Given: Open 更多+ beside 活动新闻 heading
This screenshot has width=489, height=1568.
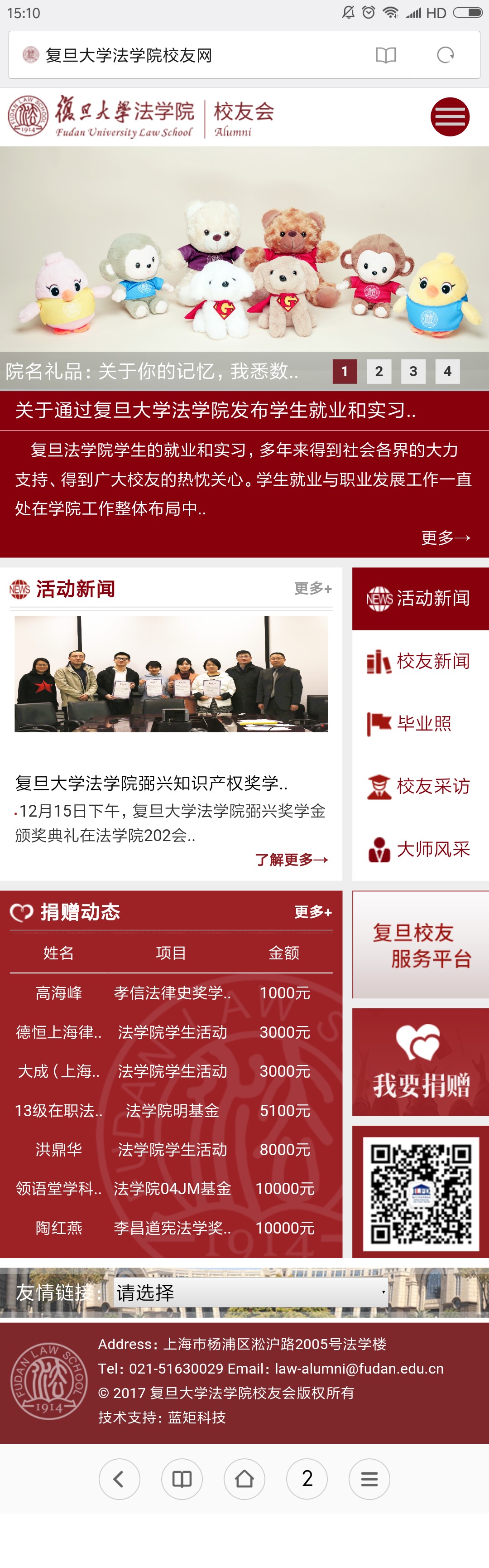Looking at the screenshot, I should click(x=312, y=588).
